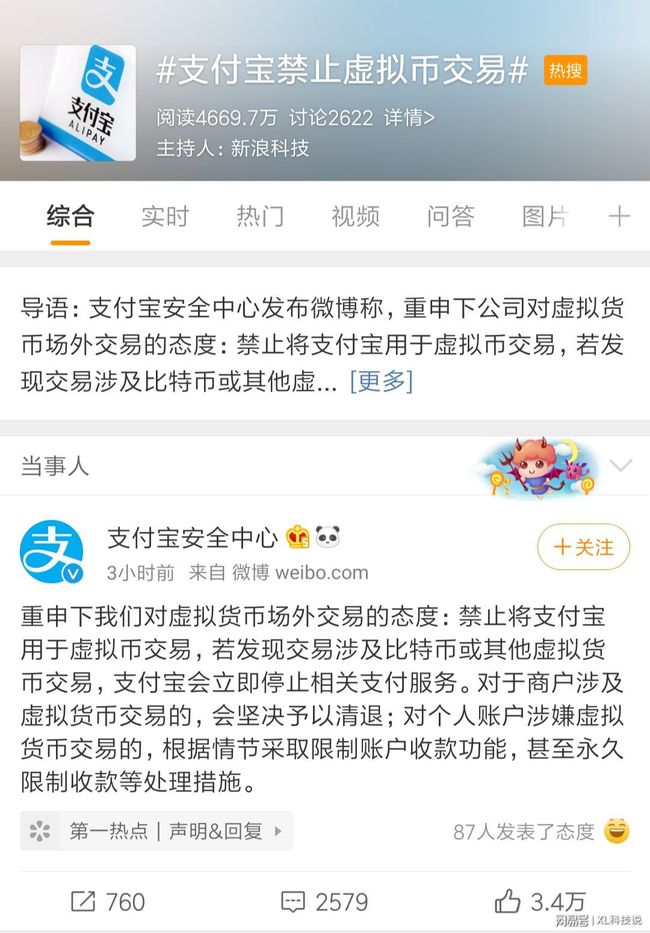This screenshot has height=933, width=650.
Task: Select the 综合 tab
Action: tap(70, 216)
